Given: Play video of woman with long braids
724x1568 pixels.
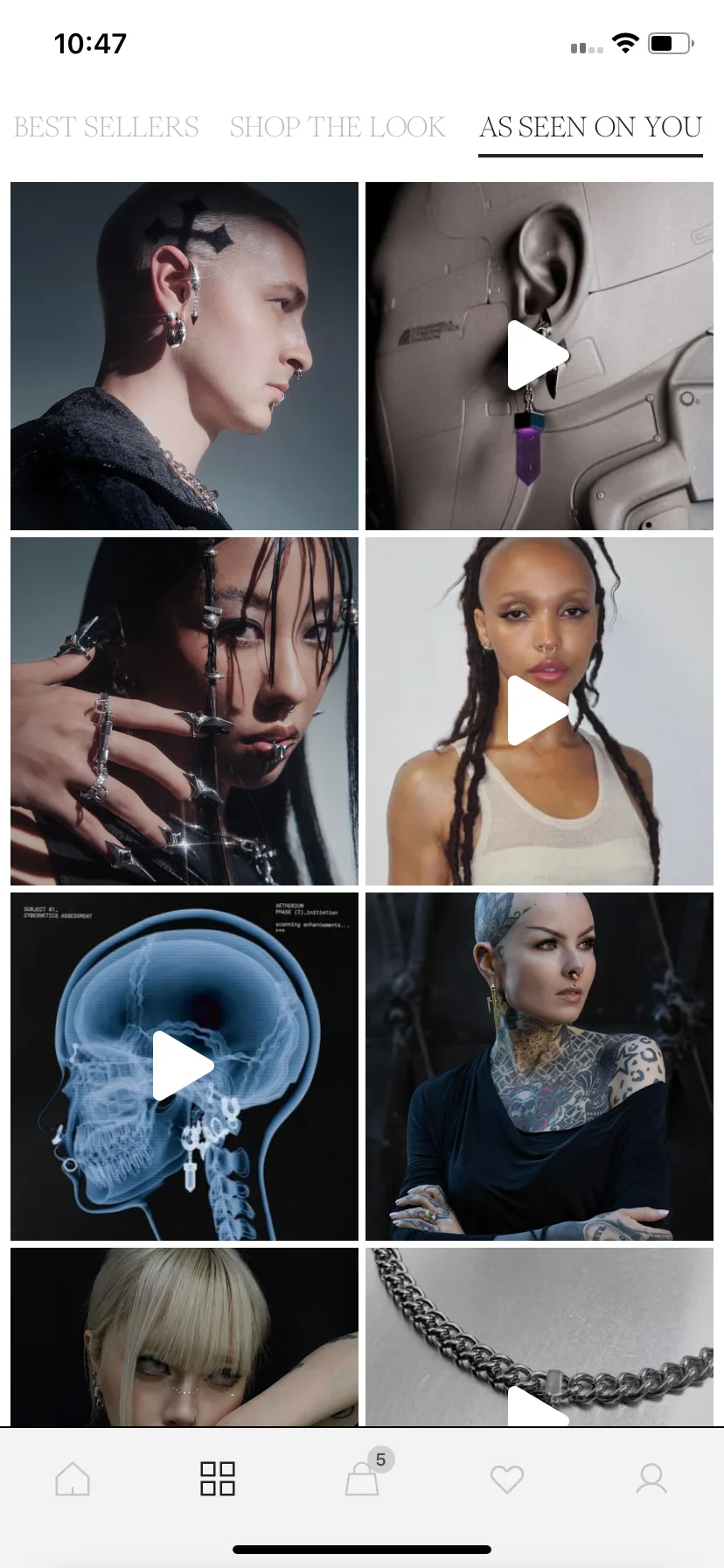Looking at the screenshot, I should tap(538, 710).
